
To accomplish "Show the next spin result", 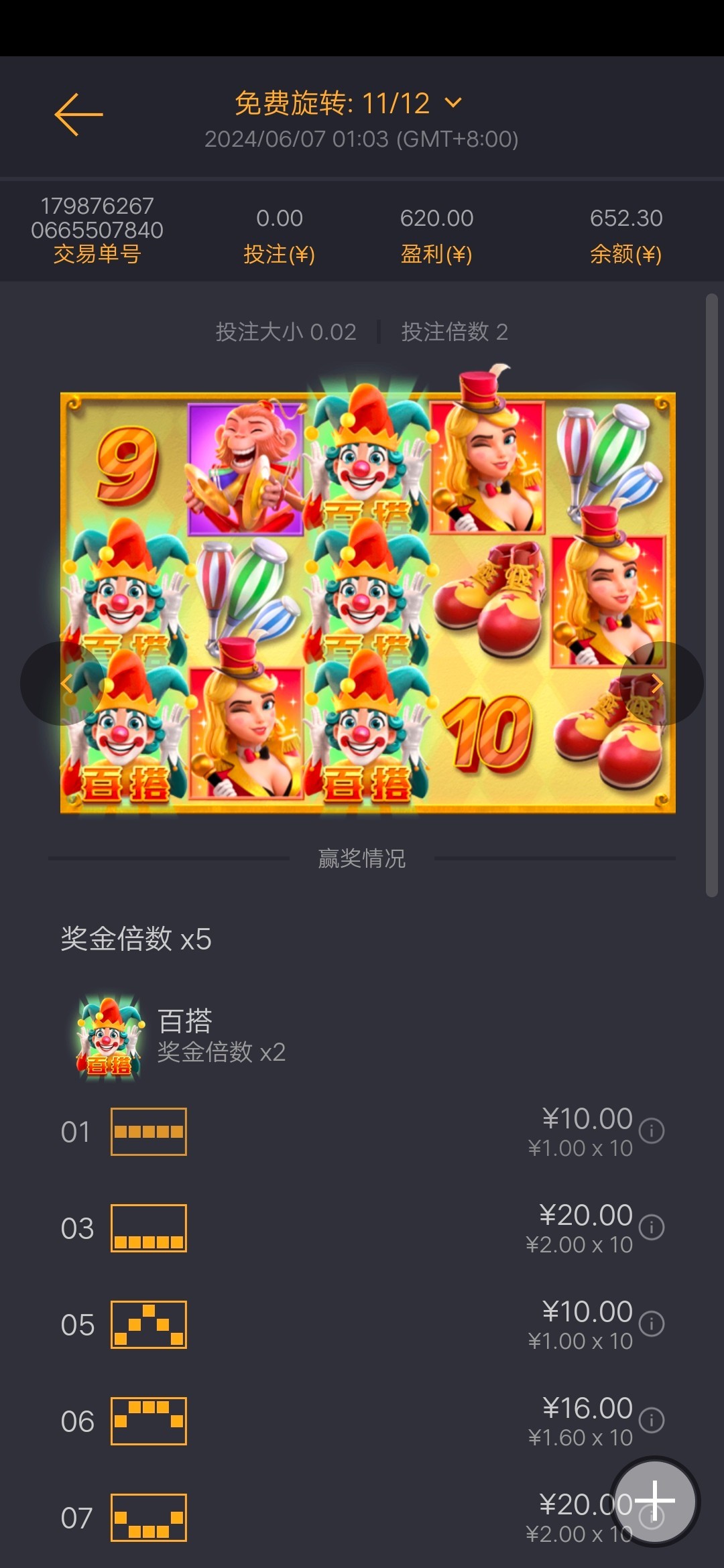I will tap(660, 683).
